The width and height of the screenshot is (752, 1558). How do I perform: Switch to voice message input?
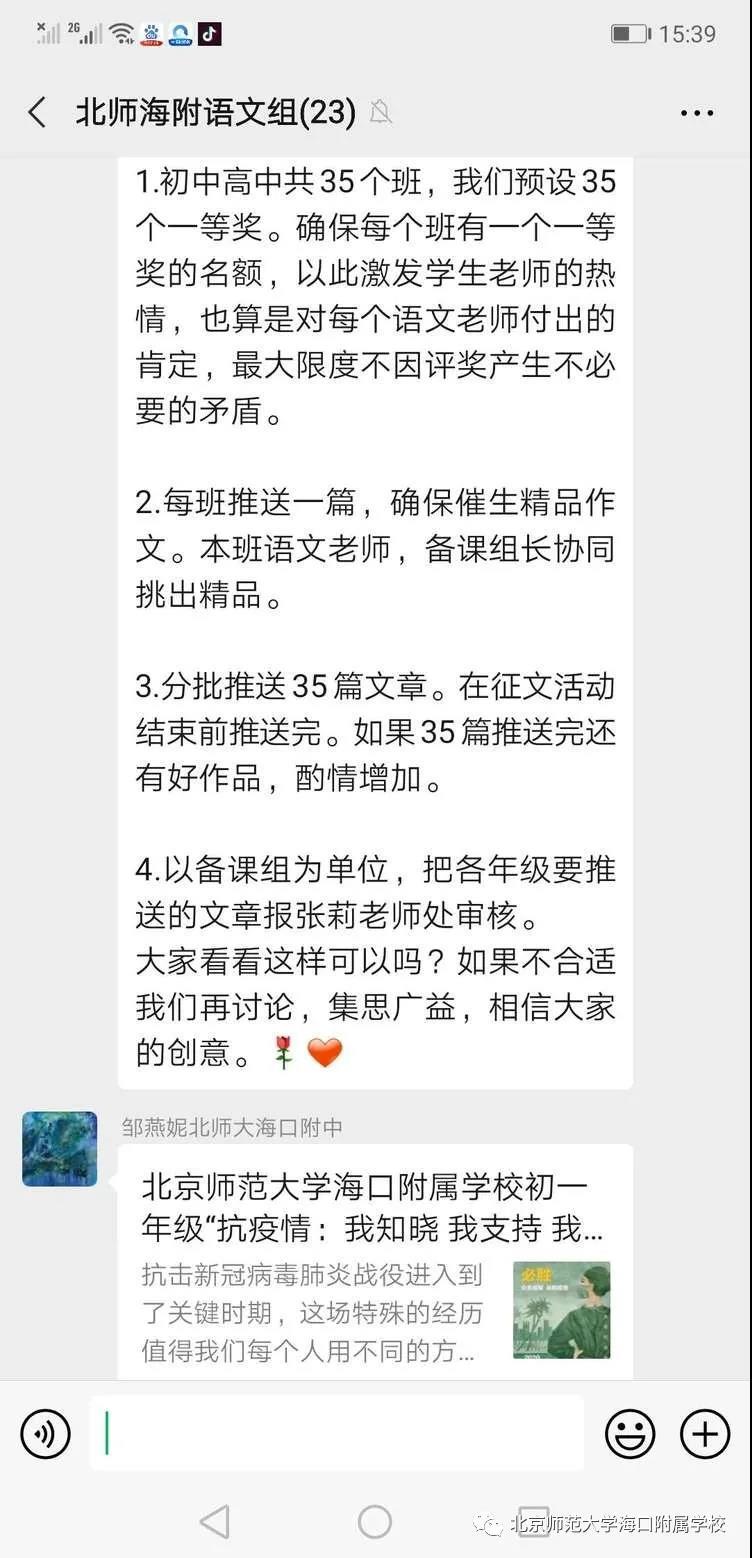pyautogui.click(x=46, y=1434)
